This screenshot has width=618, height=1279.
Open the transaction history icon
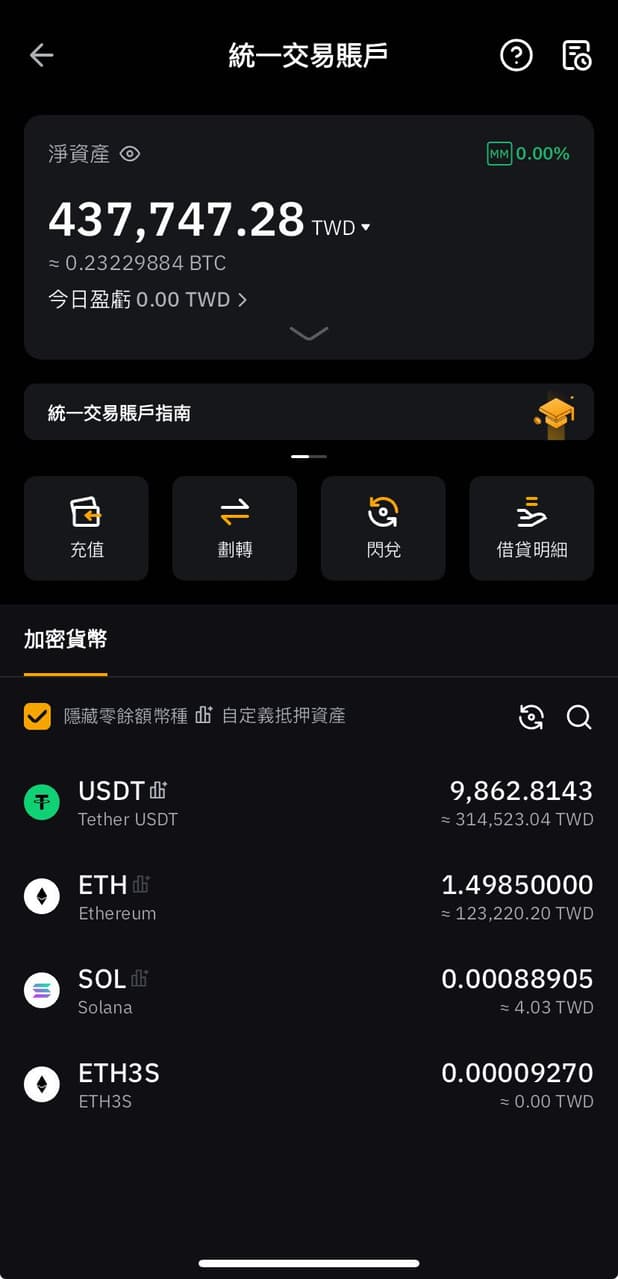[x=577, y=55]
